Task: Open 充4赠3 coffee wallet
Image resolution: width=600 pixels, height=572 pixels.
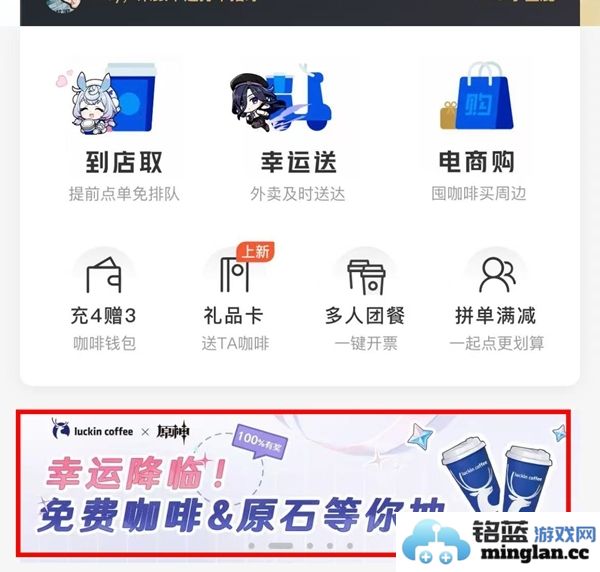Action: point(102,298)
